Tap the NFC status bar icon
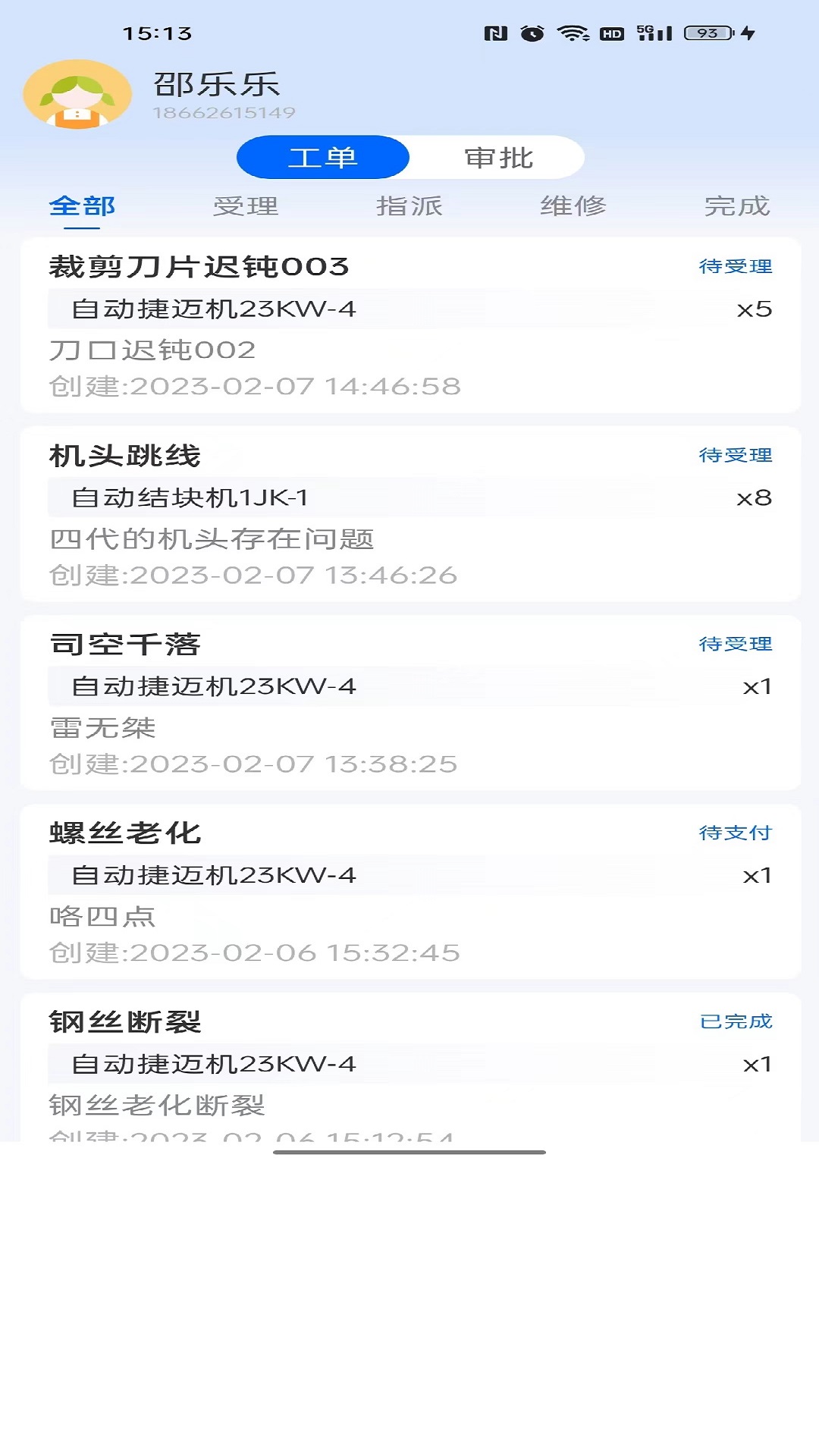Screen dimensions: 819x1456 495,33
